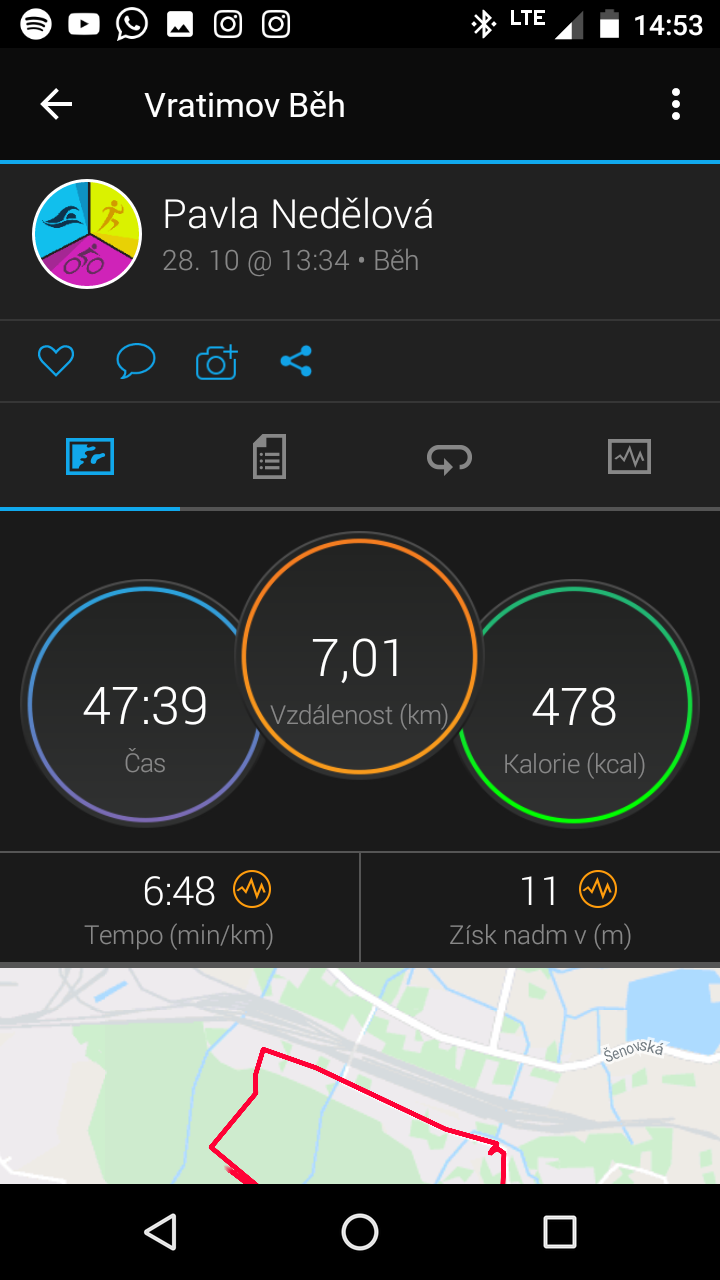Open recent apps from navigation bar

560,1232
